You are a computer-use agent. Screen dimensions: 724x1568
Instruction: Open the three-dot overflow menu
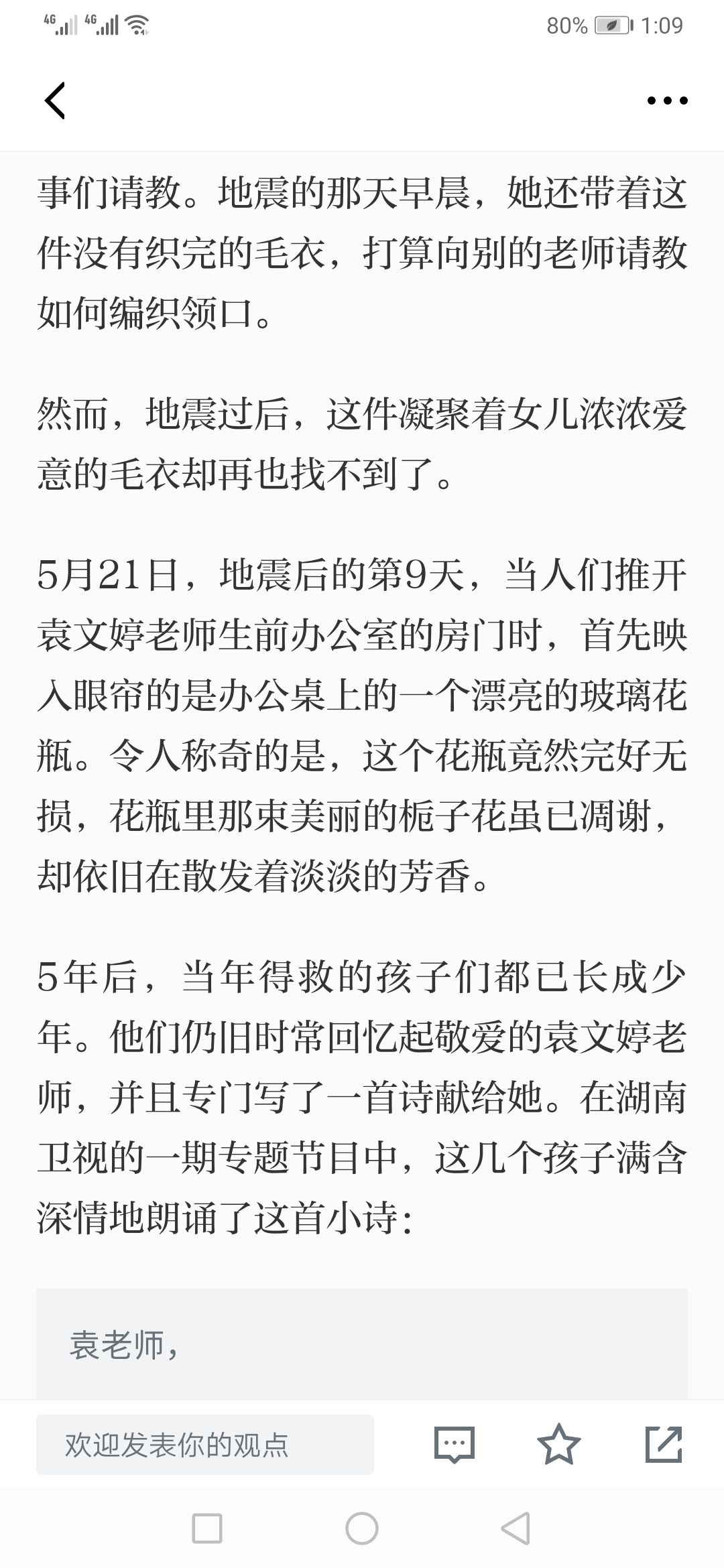tap(667, 101)
